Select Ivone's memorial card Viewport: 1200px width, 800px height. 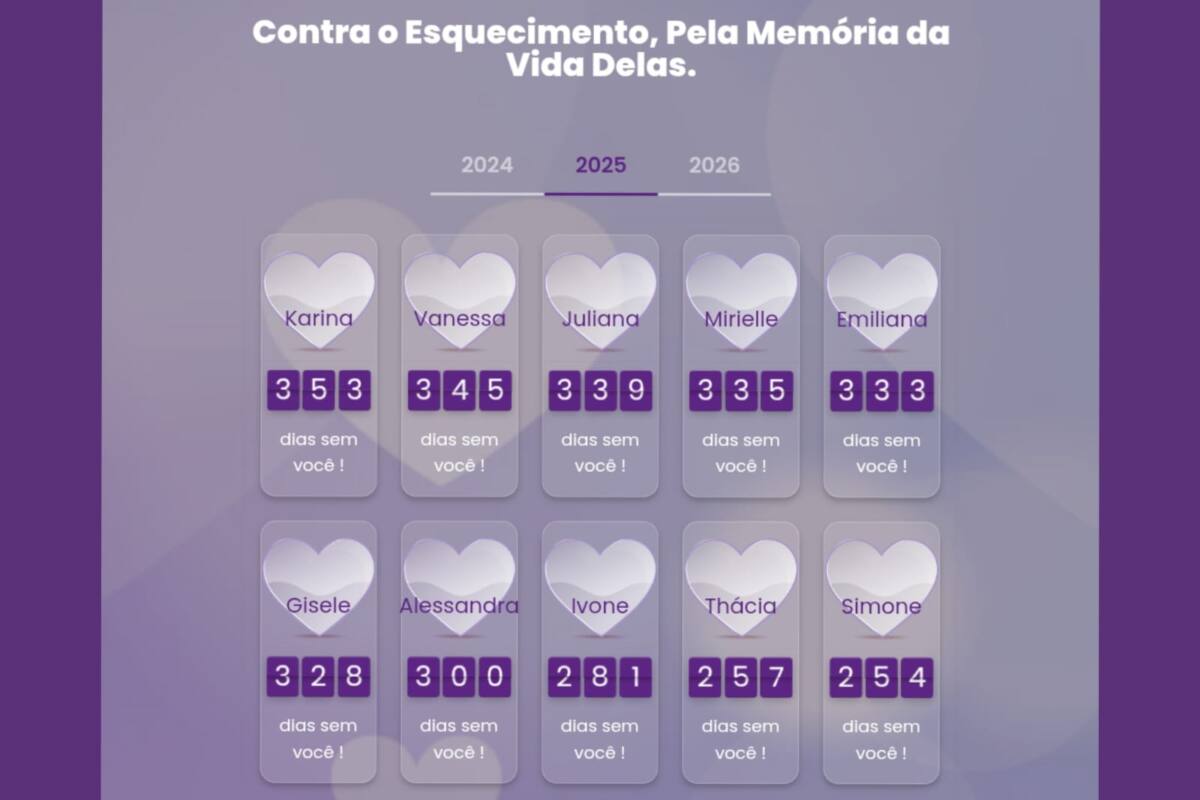click(x=600, y=652)
